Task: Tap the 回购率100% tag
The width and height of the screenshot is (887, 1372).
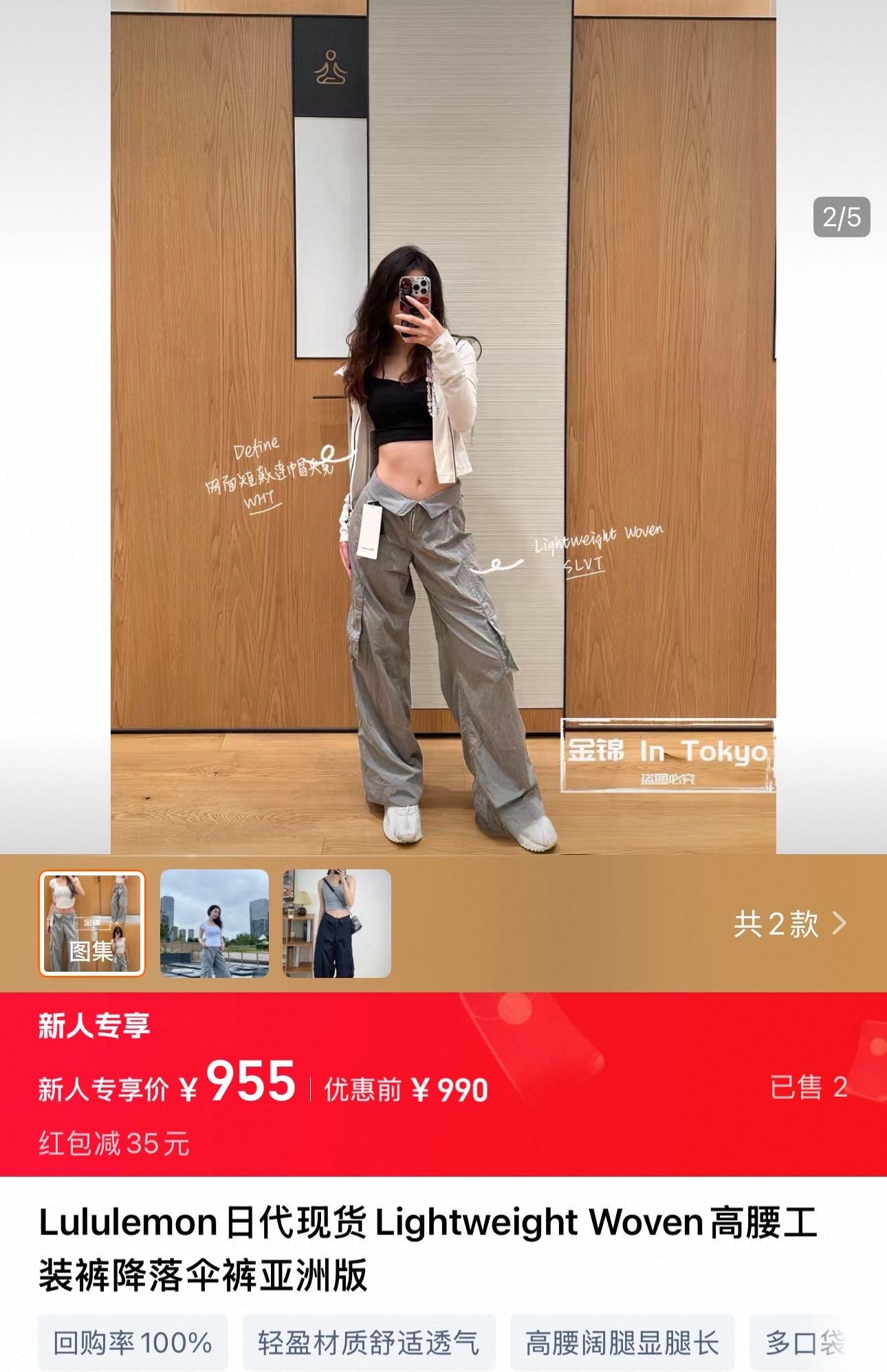Action: click(x=133, y=1343)
